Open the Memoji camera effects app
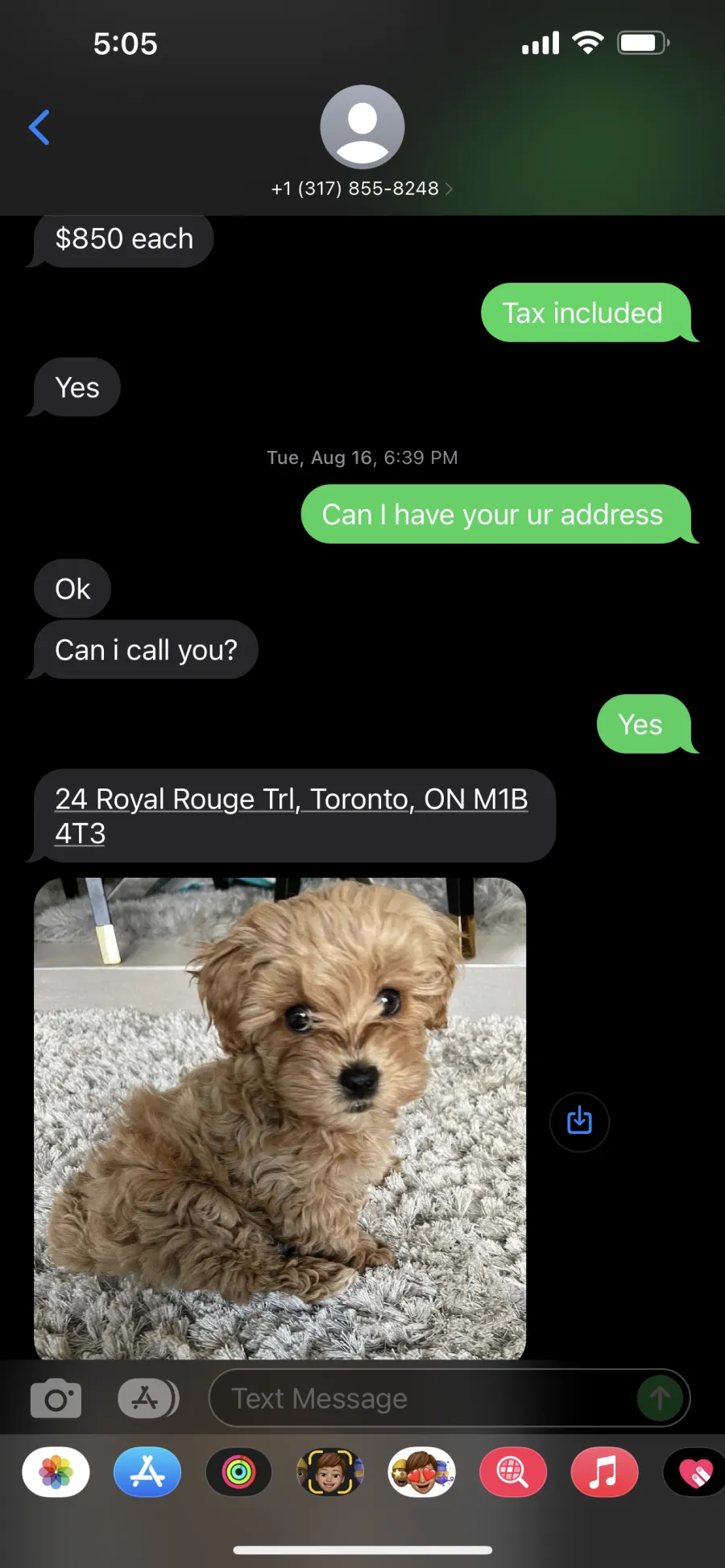 [330, 1472]
